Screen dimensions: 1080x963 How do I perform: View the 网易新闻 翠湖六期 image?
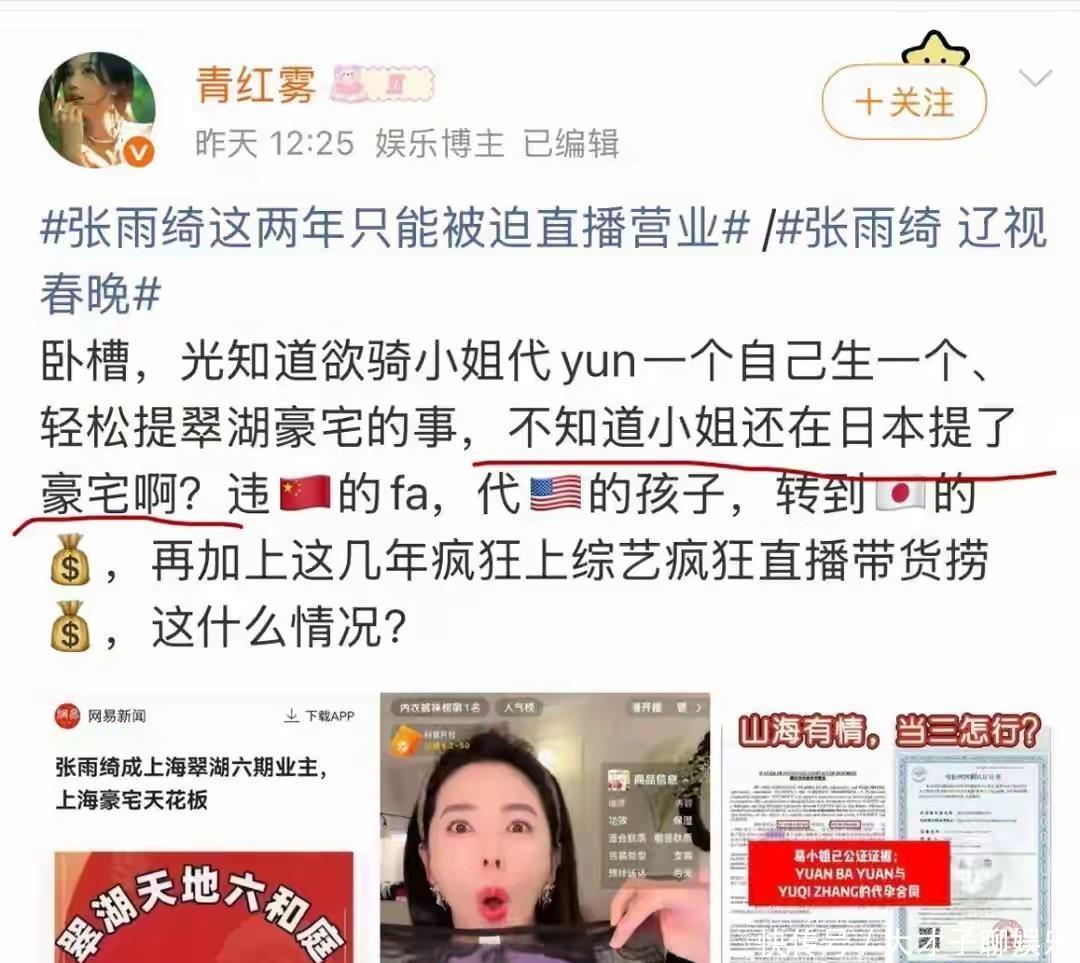pos(204,828)
